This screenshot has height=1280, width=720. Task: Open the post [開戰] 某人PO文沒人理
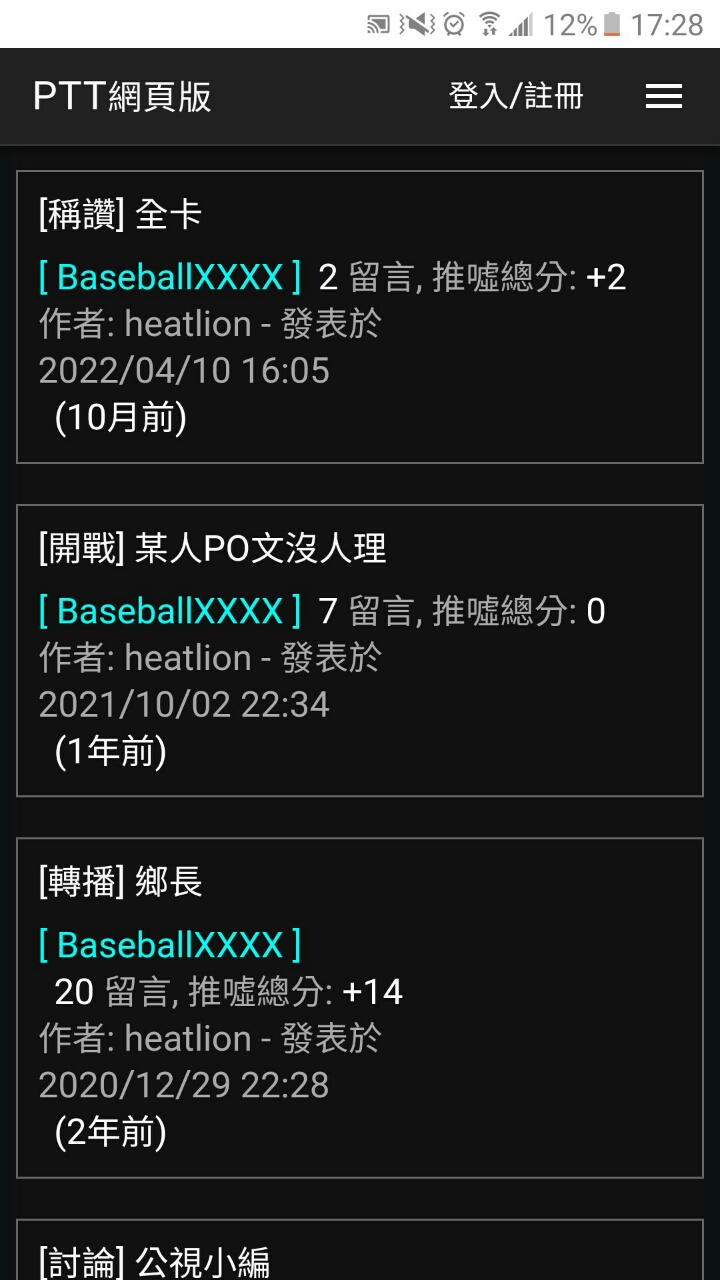[212, 549]
